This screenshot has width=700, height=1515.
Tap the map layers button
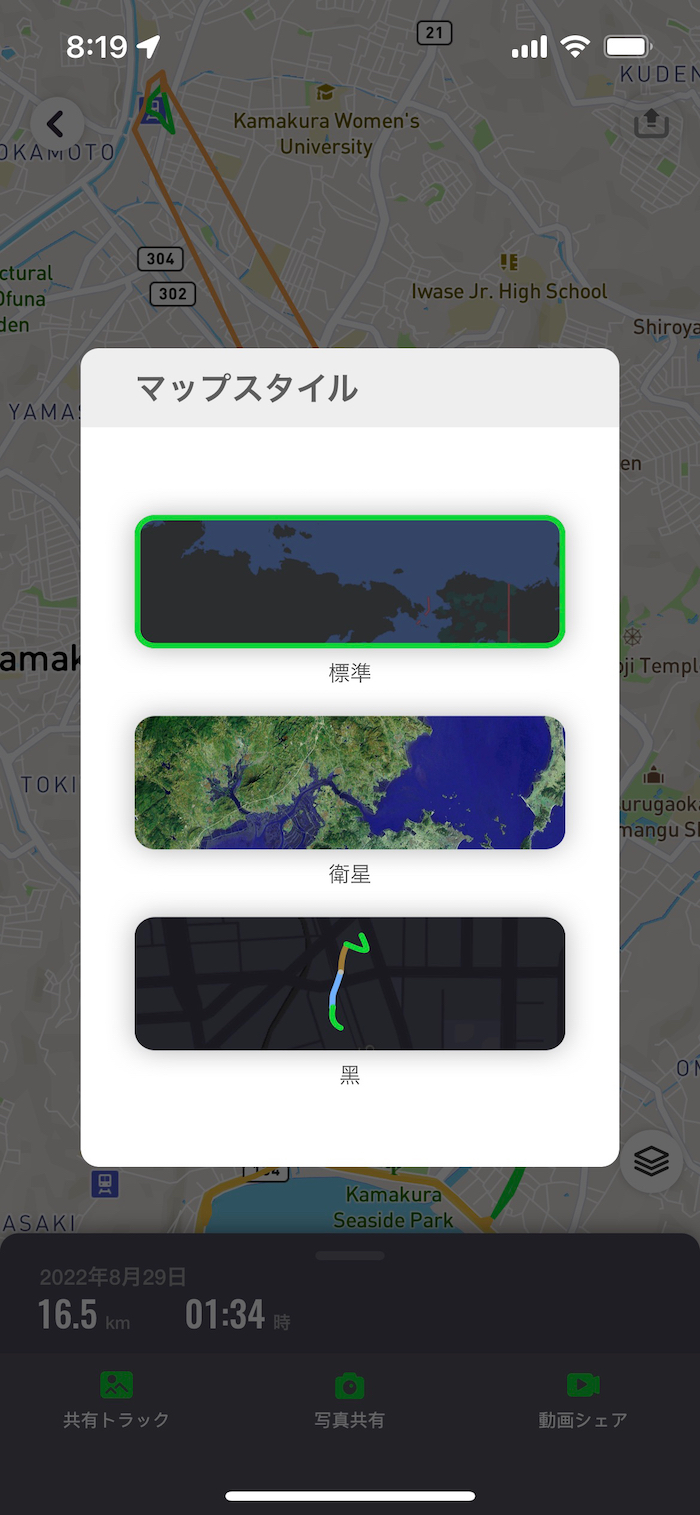click(x=651, y=1161)
